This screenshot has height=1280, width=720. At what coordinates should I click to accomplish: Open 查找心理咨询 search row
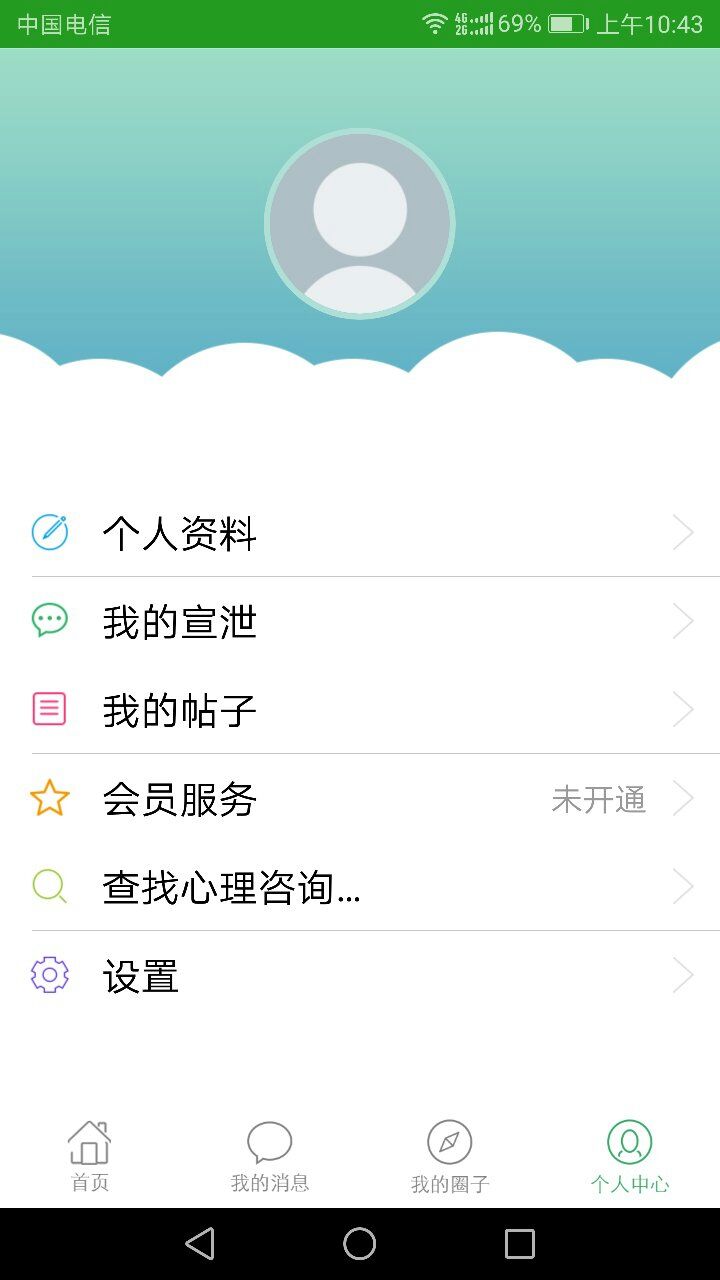coord(360,886)
